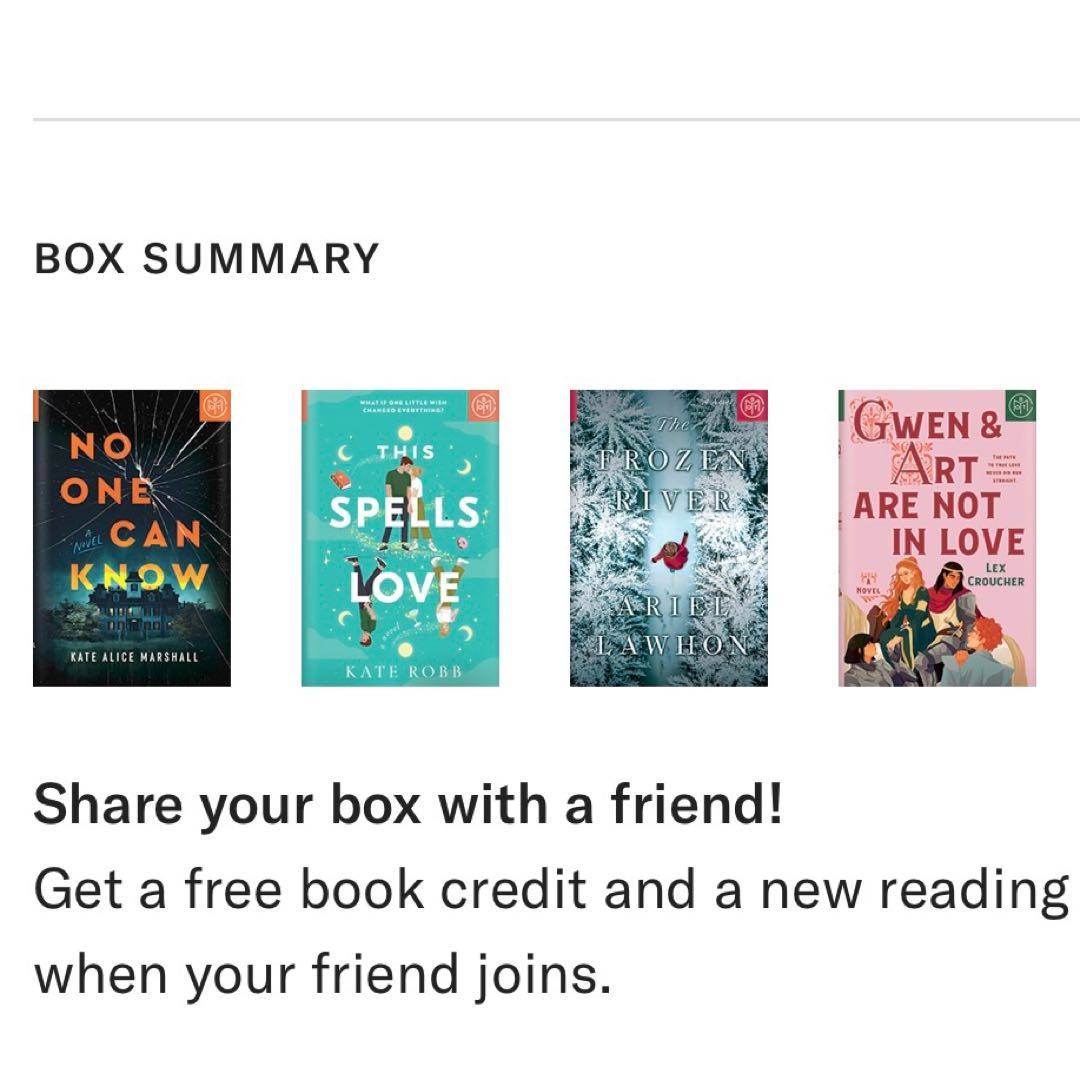View The Frozen River book

point(668,538)
